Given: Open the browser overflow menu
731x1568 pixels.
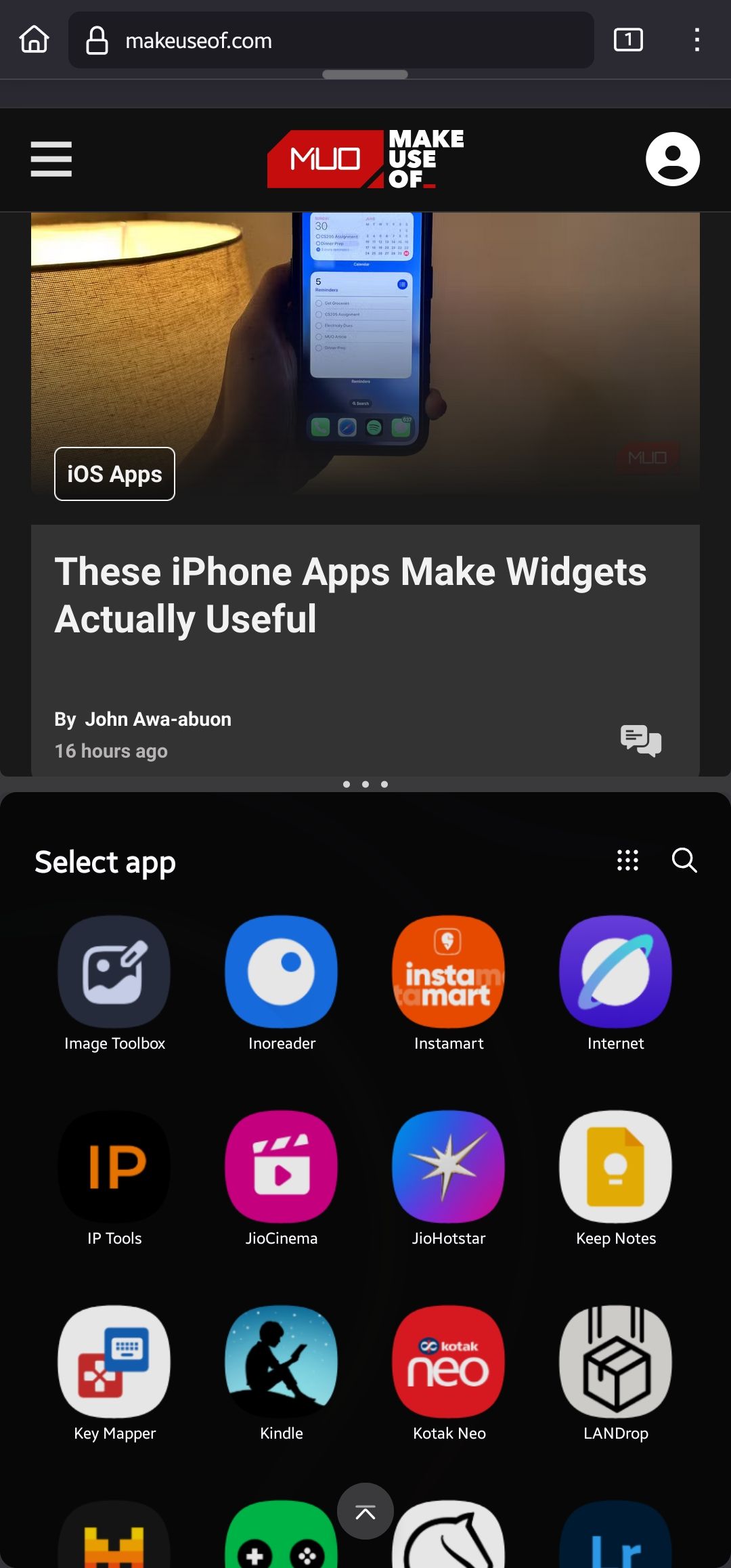Looking at the screenshot, I should coord(696,40).
